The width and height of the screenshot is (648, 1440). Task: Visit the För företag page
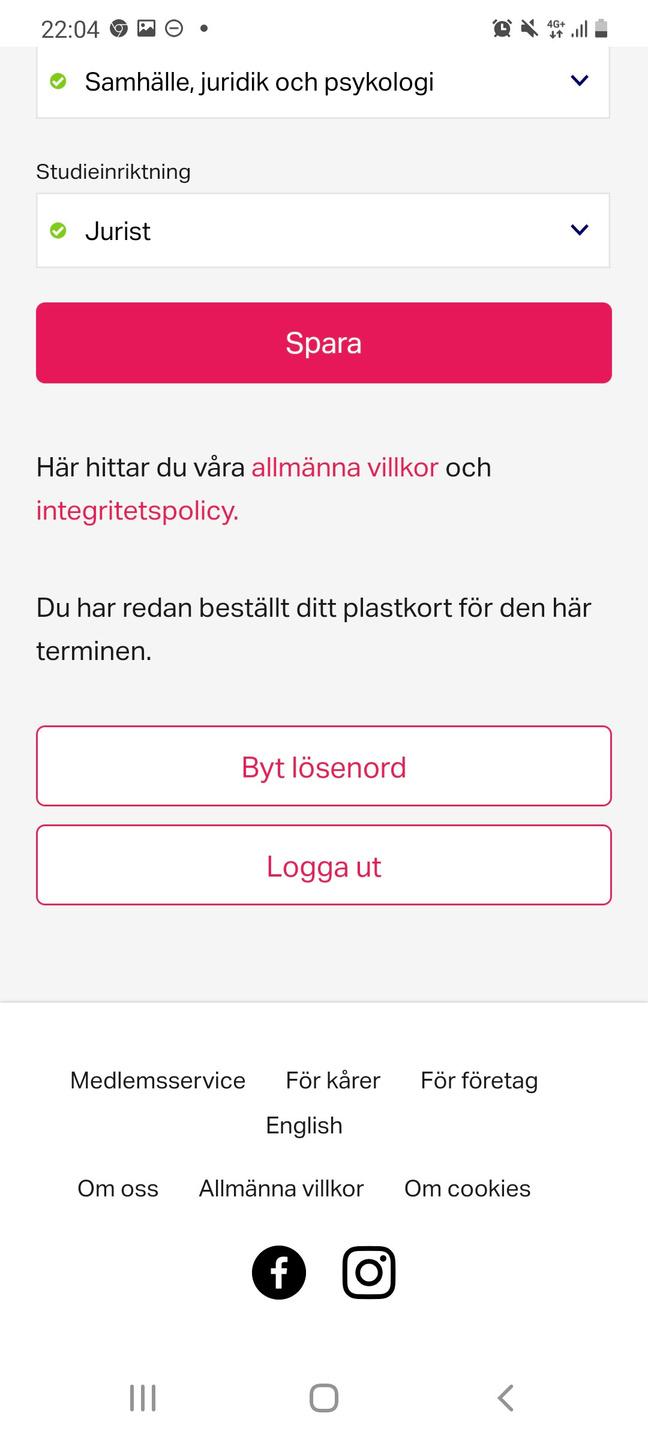pos(479,1080)
